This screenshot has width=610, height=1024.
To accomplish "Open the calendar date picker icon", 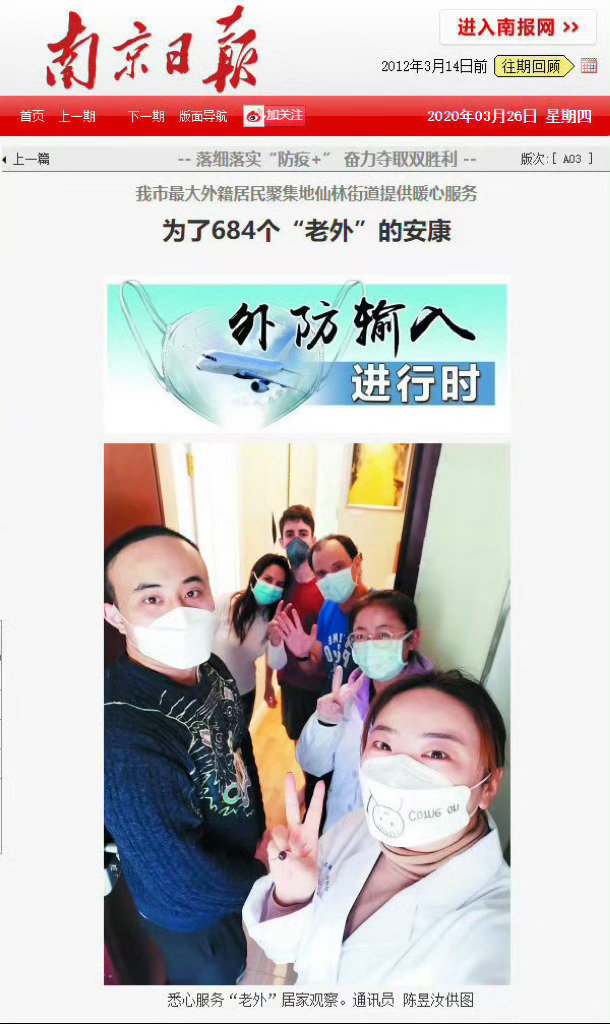I will [x=589, y=66].
